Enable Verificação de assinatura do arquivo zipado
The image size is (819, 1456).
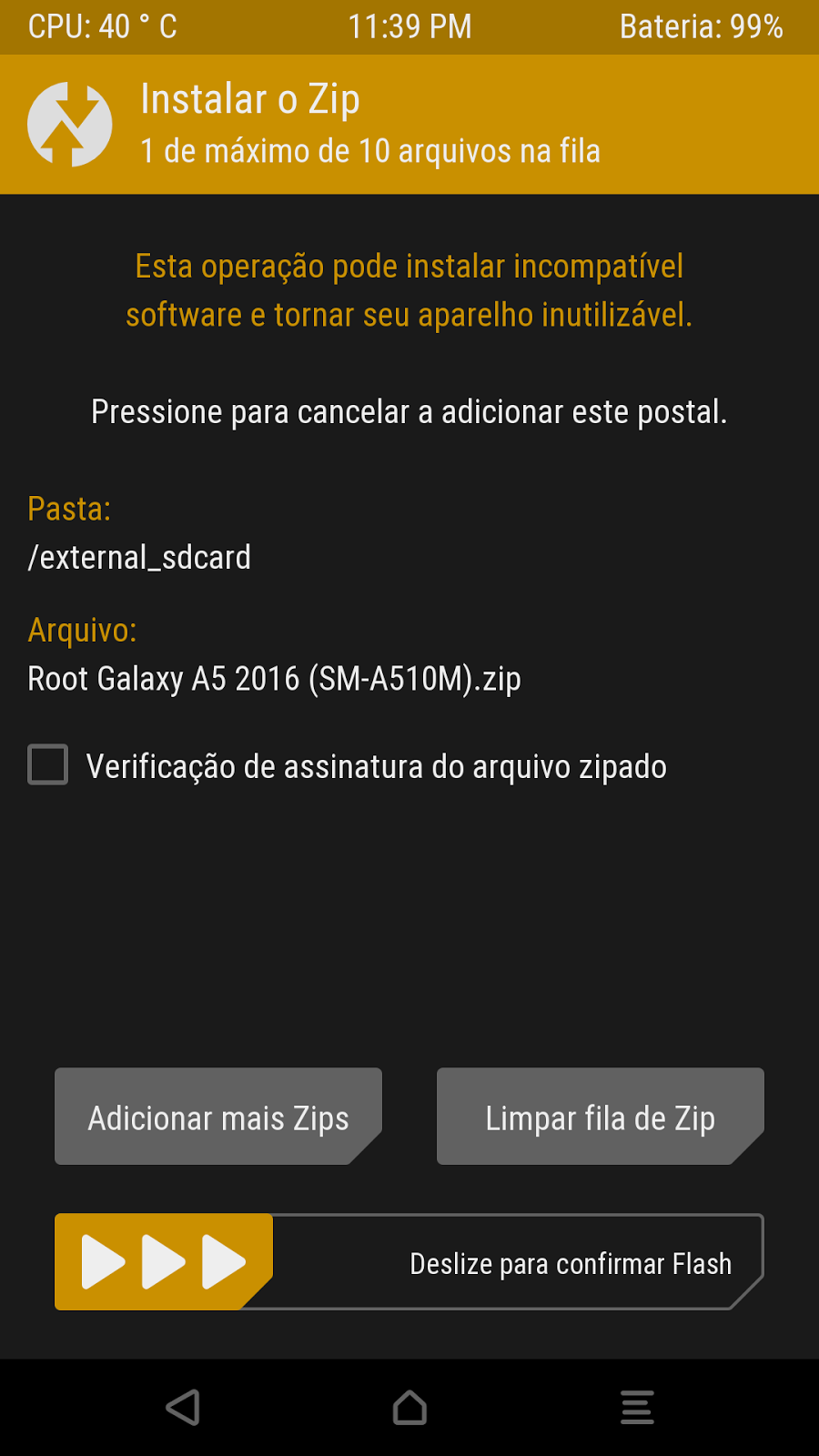(48, 764)
